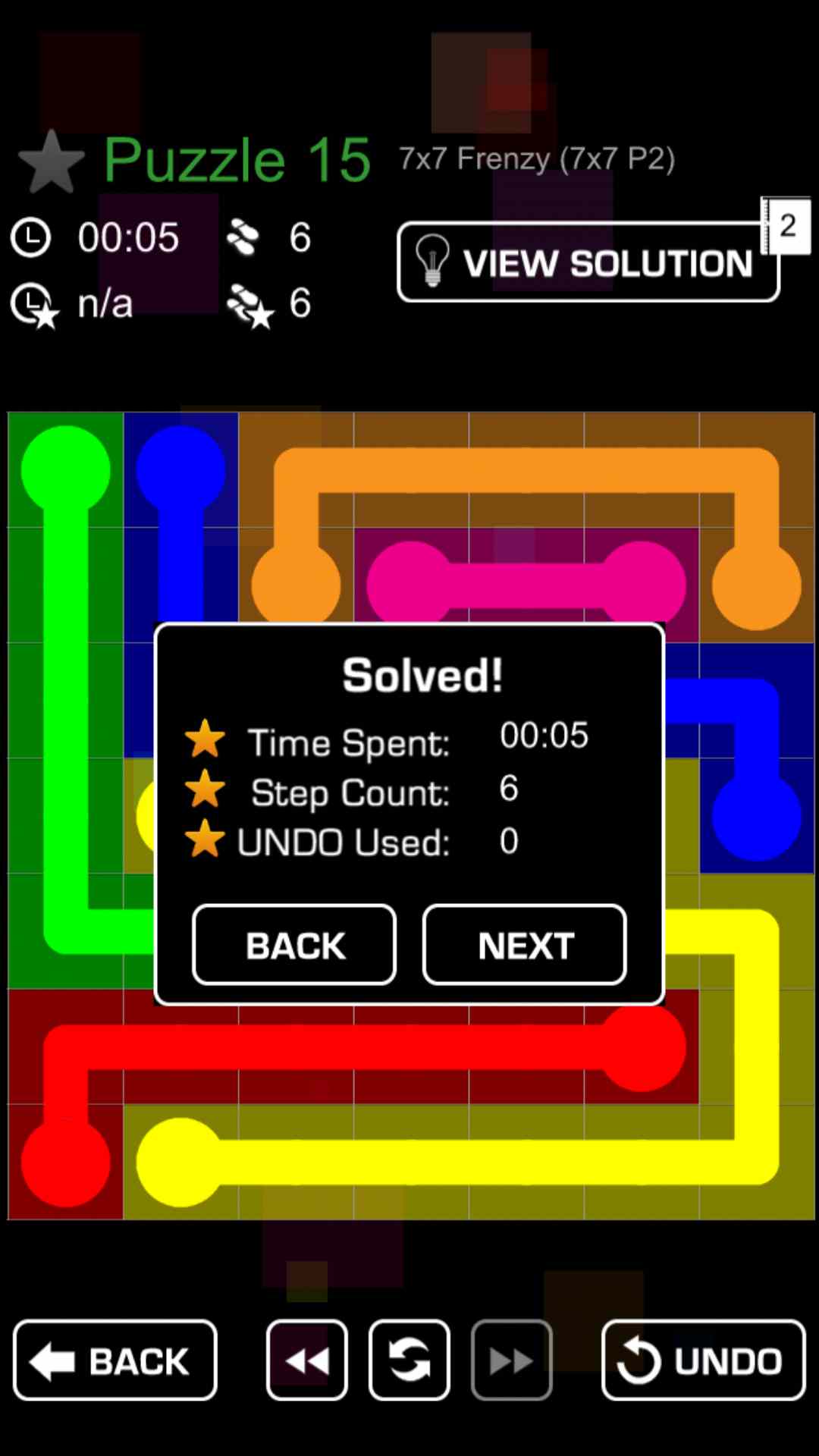The image size is (819, 1456).
Task: Tap the bottom-left BACK arrow button
Action: point(115,1360)
